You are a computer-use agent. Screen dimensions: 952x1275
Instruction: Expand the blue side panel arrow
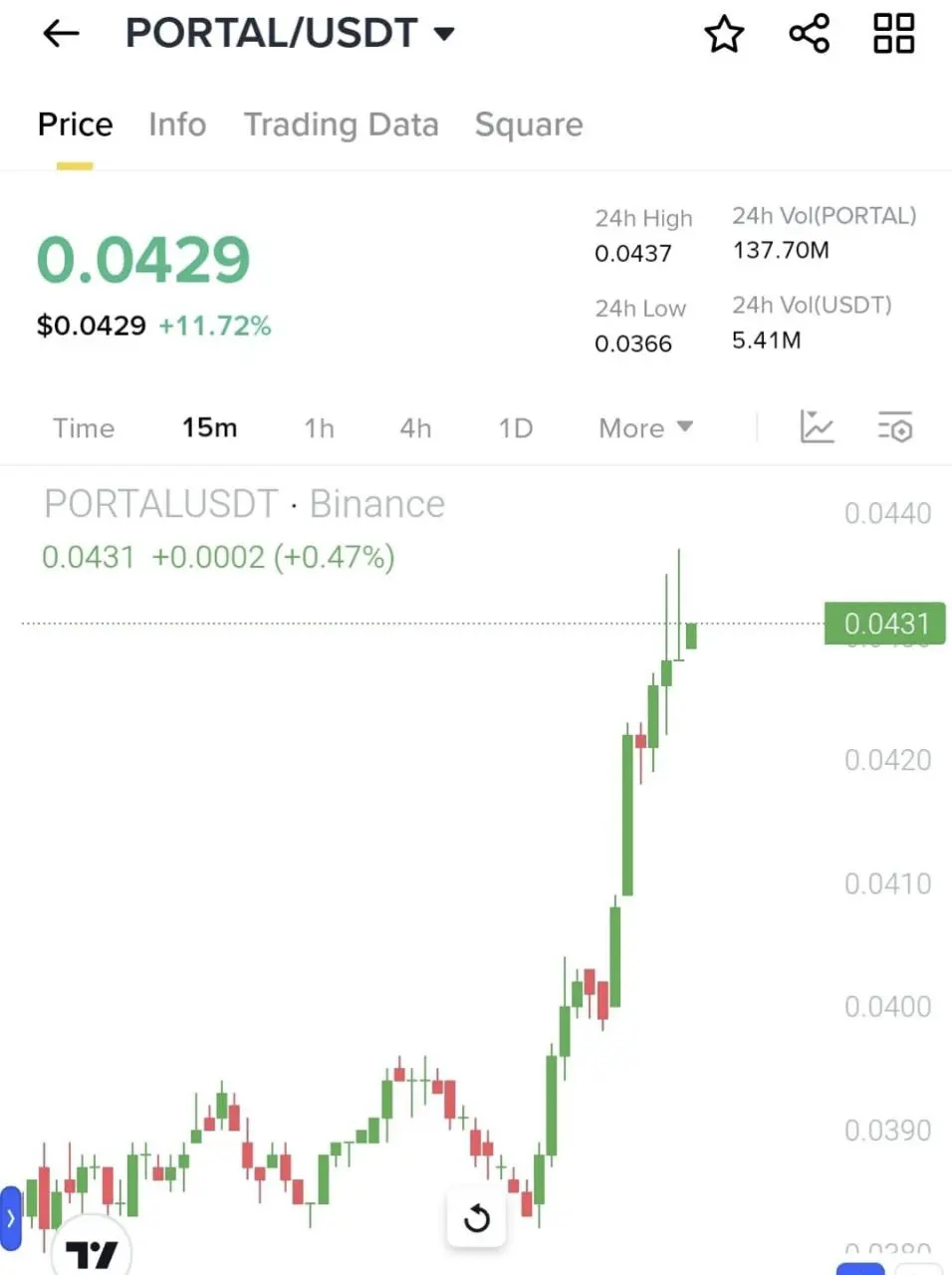coord(11,1217)
